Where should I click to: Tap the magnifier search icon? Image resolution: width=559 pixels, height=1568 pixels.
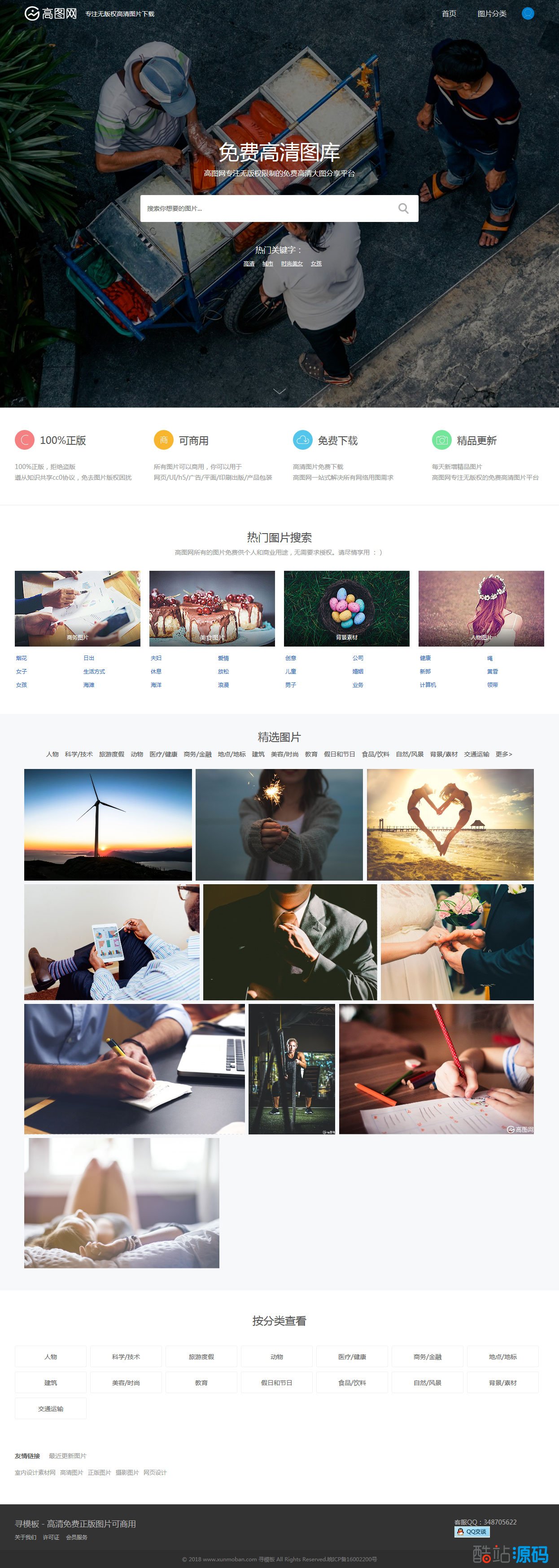[403, 208]
